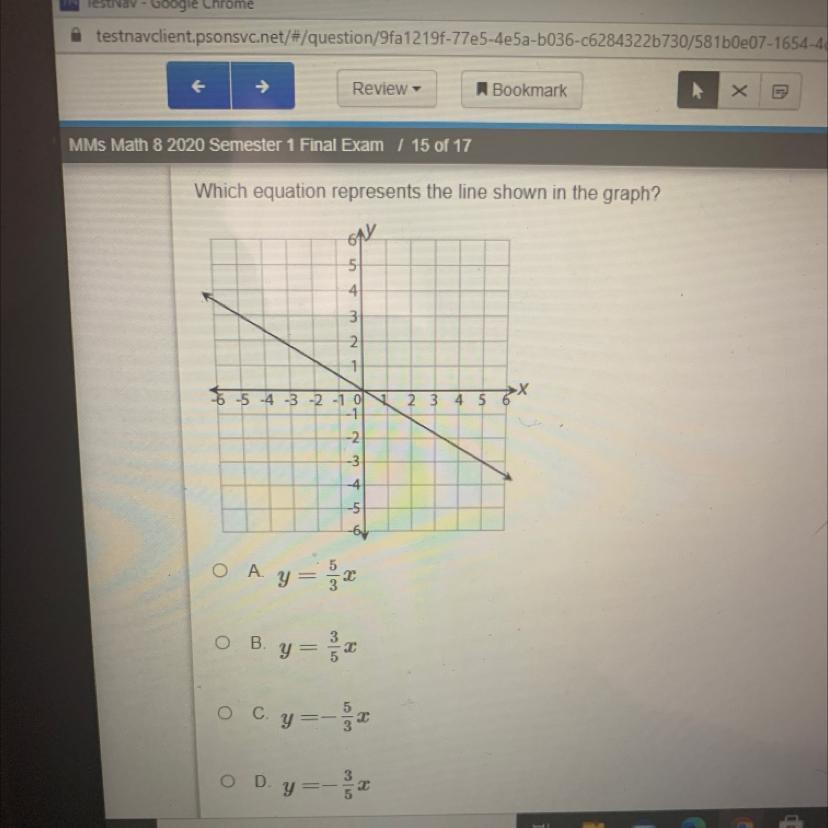The width and height of the screenshot is (828, 828).
Task: Choose answer D, y = -3/5 x
Action: pos(227,780)
